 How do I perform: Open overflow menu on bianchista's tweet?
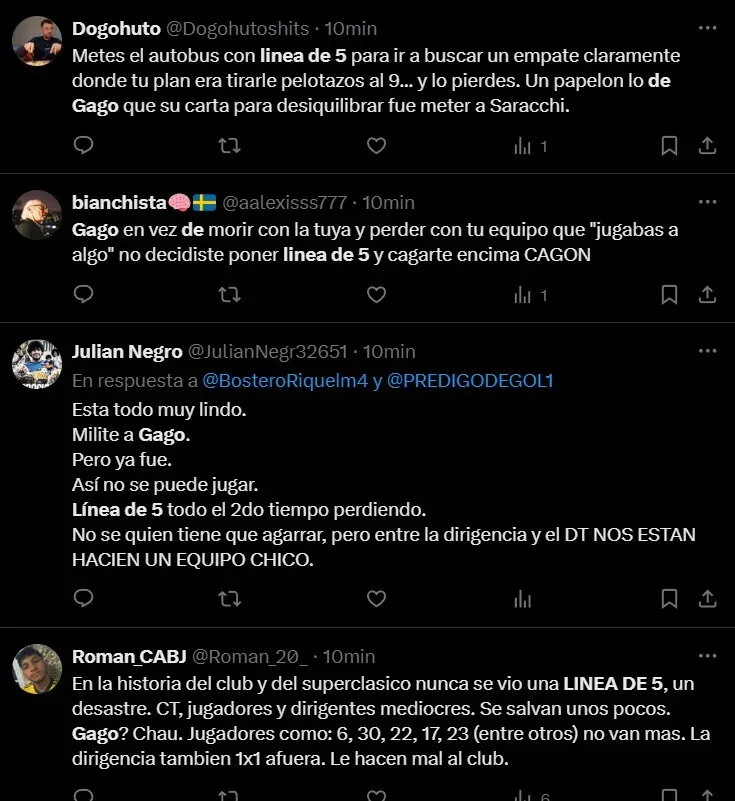pyautogui.click(x=707, y=202)
